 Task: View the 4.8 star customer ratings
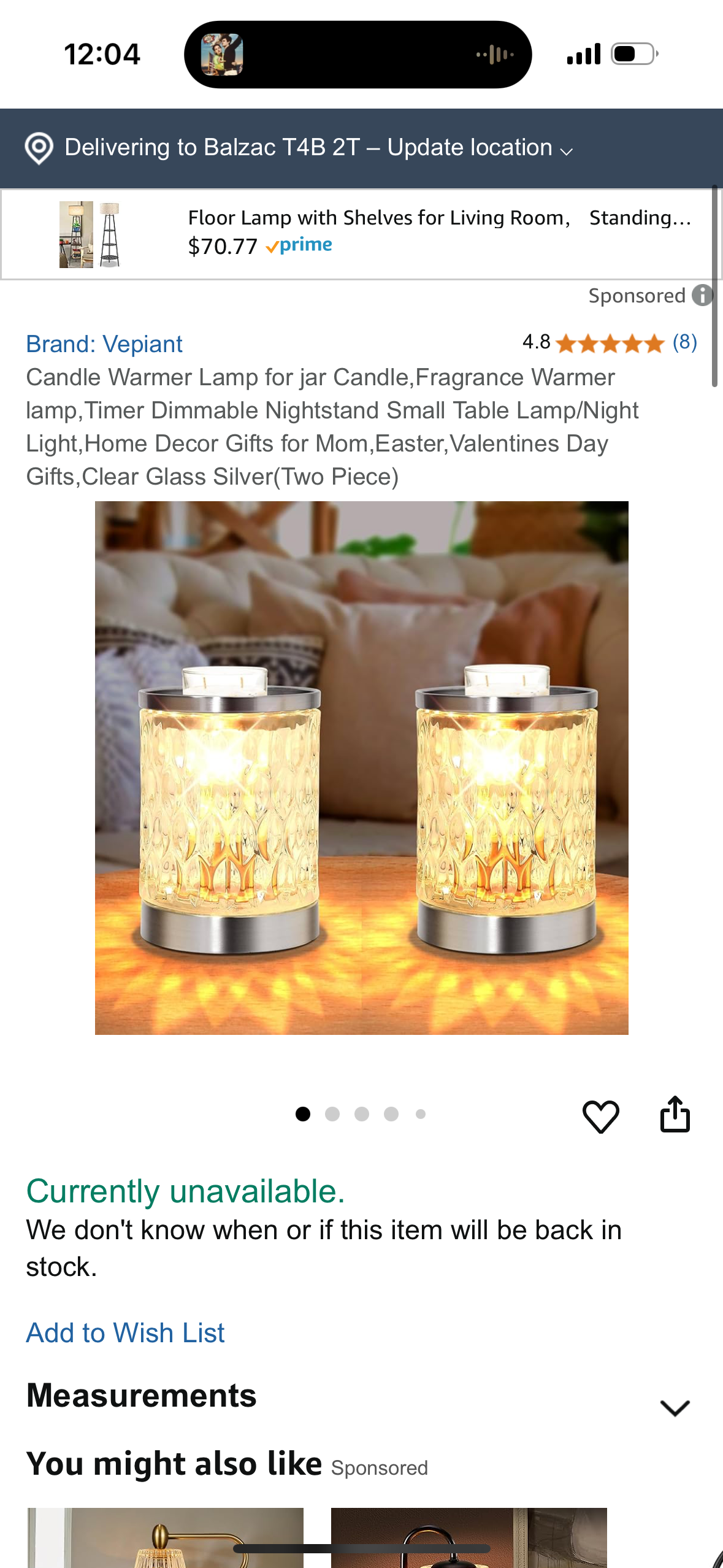(x=609, y=343)
